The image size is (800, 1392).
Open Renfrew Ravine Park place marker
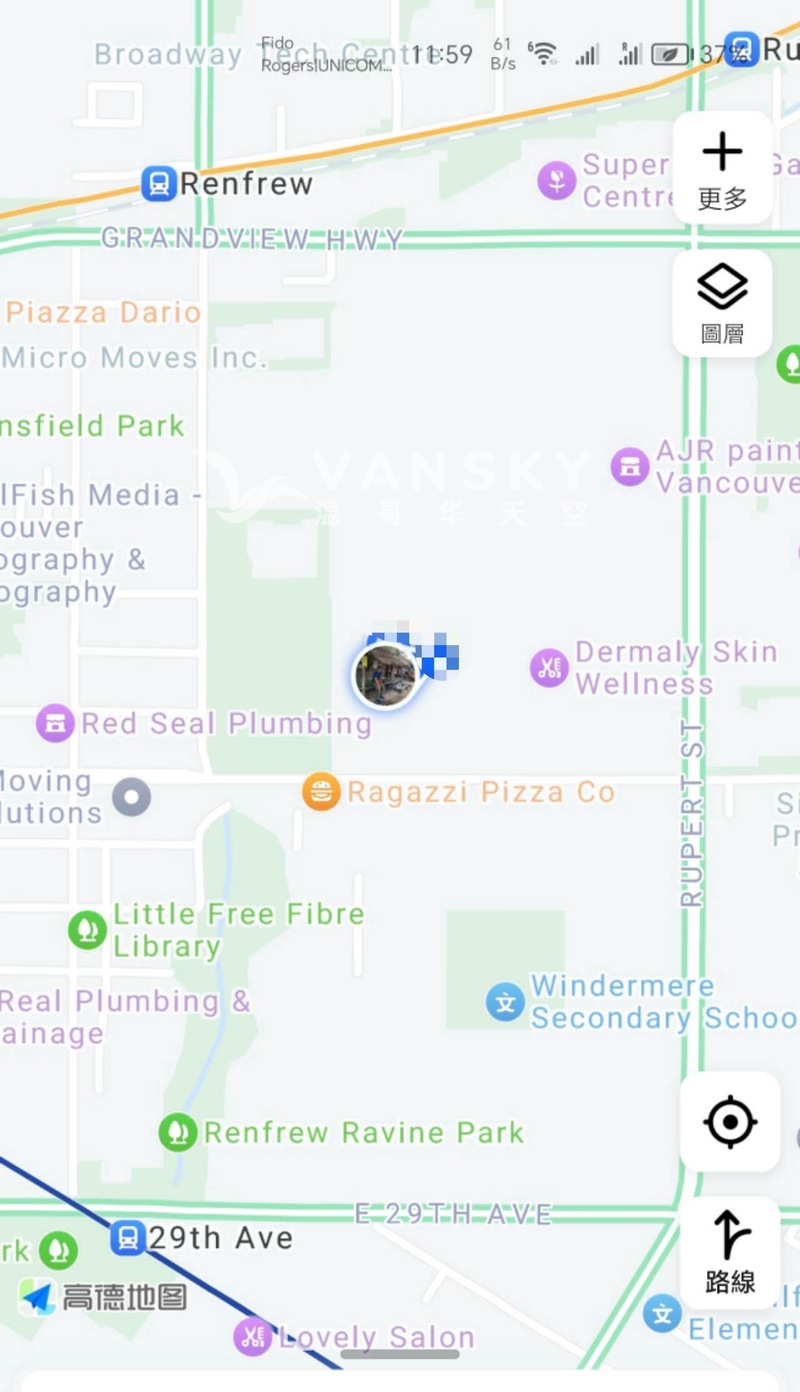(178, 1132)
